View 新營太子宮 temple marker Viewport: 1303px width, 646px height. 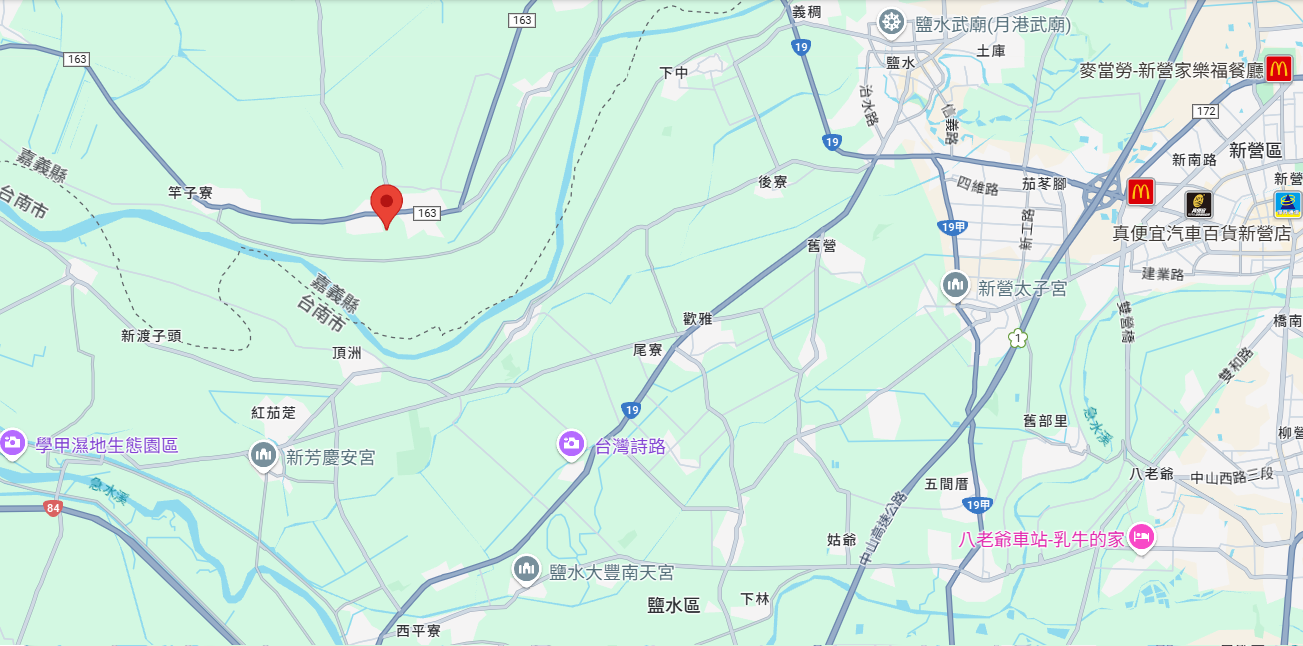point(955,287)
